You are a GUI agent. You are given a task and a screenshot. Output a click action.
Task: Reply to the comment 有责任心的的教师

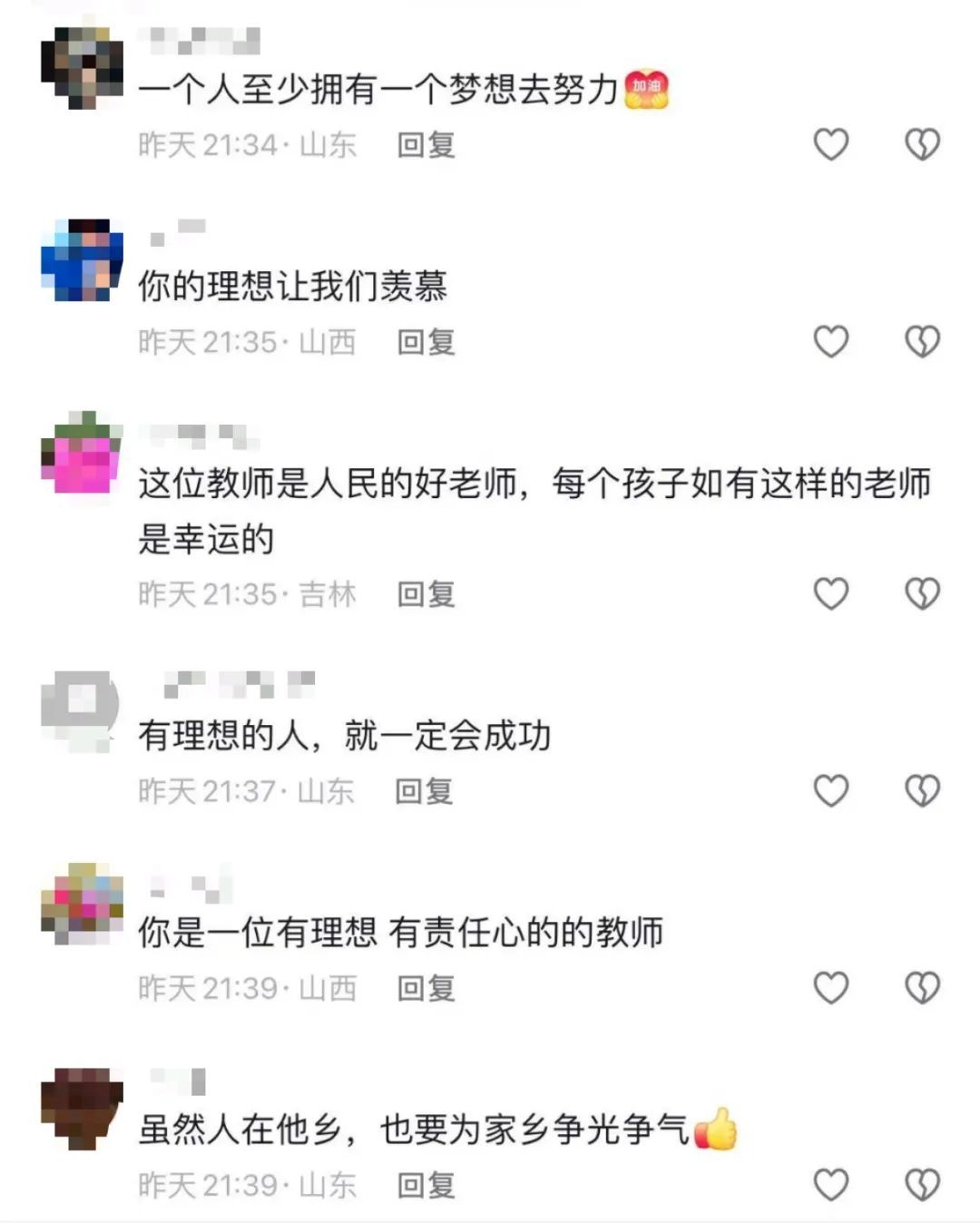pos(426,988)
